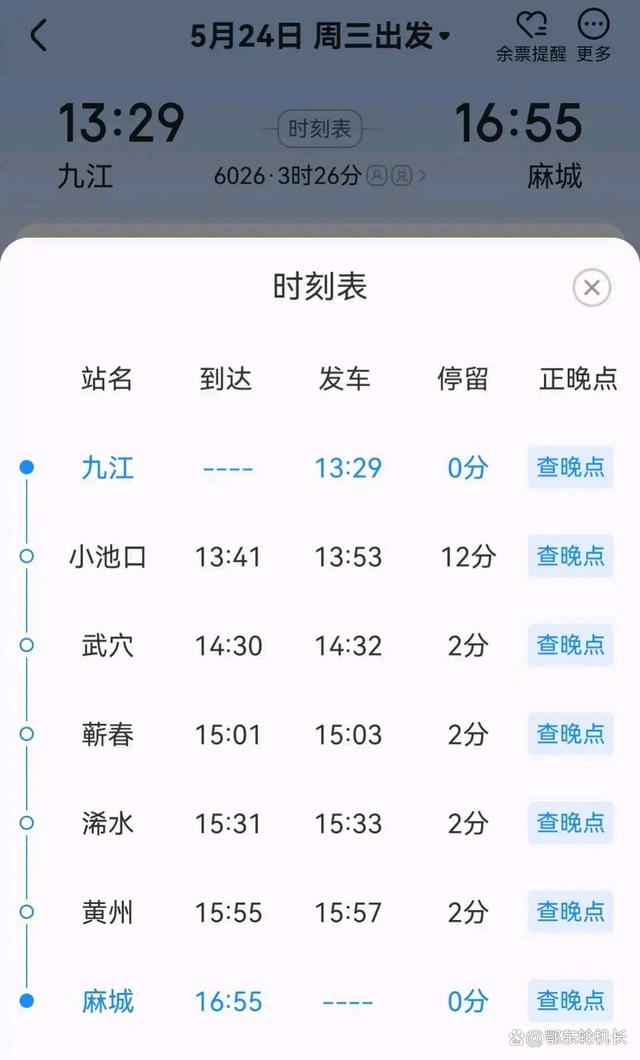Image resolution: width=640 pixels, height=1060 pixels.
Task: Check delay status for 九江 station
Action: click(x=570, y=467)
